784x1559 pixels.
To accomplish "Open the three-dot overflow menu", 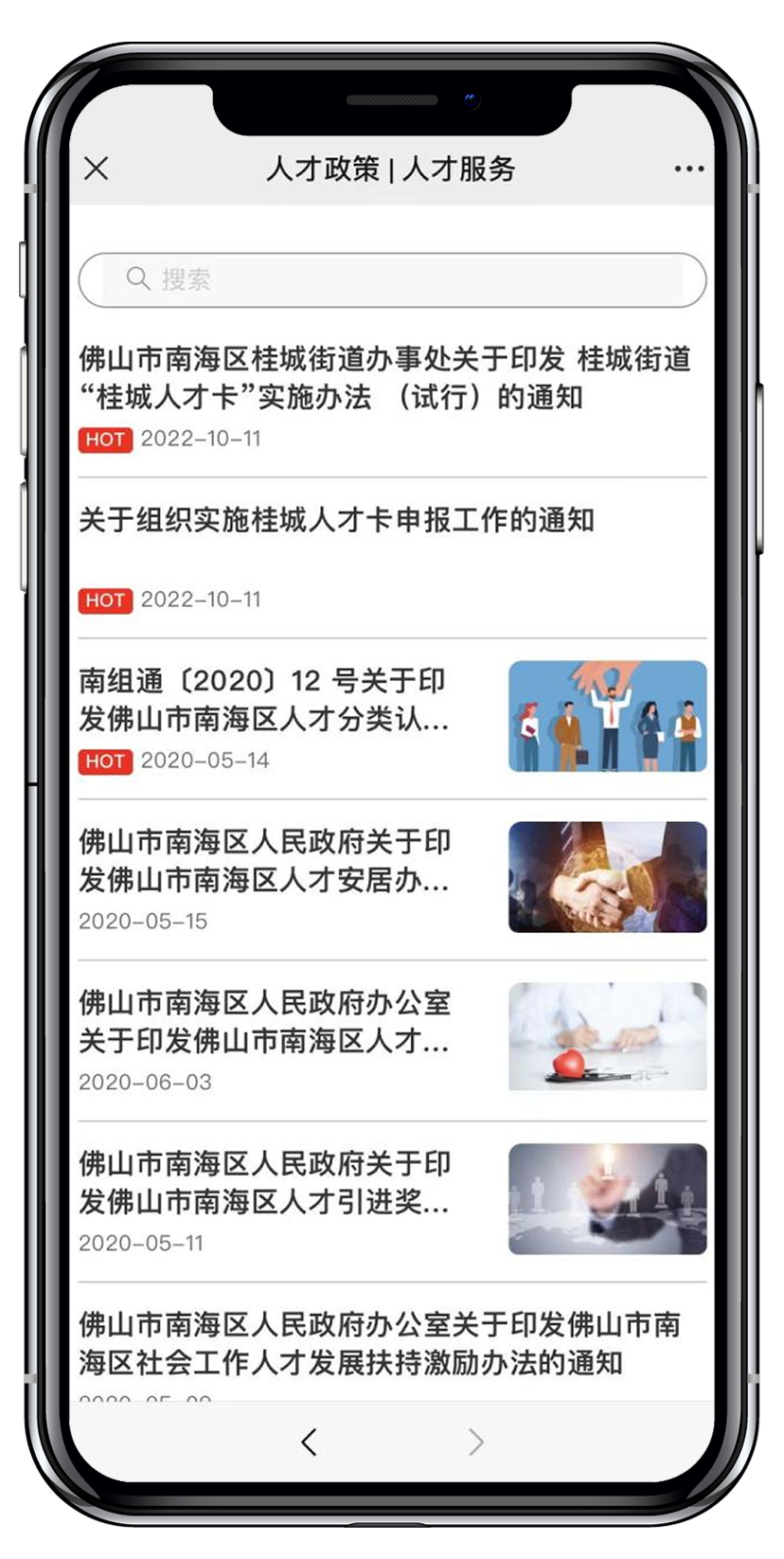I will [x=688, y=169].
